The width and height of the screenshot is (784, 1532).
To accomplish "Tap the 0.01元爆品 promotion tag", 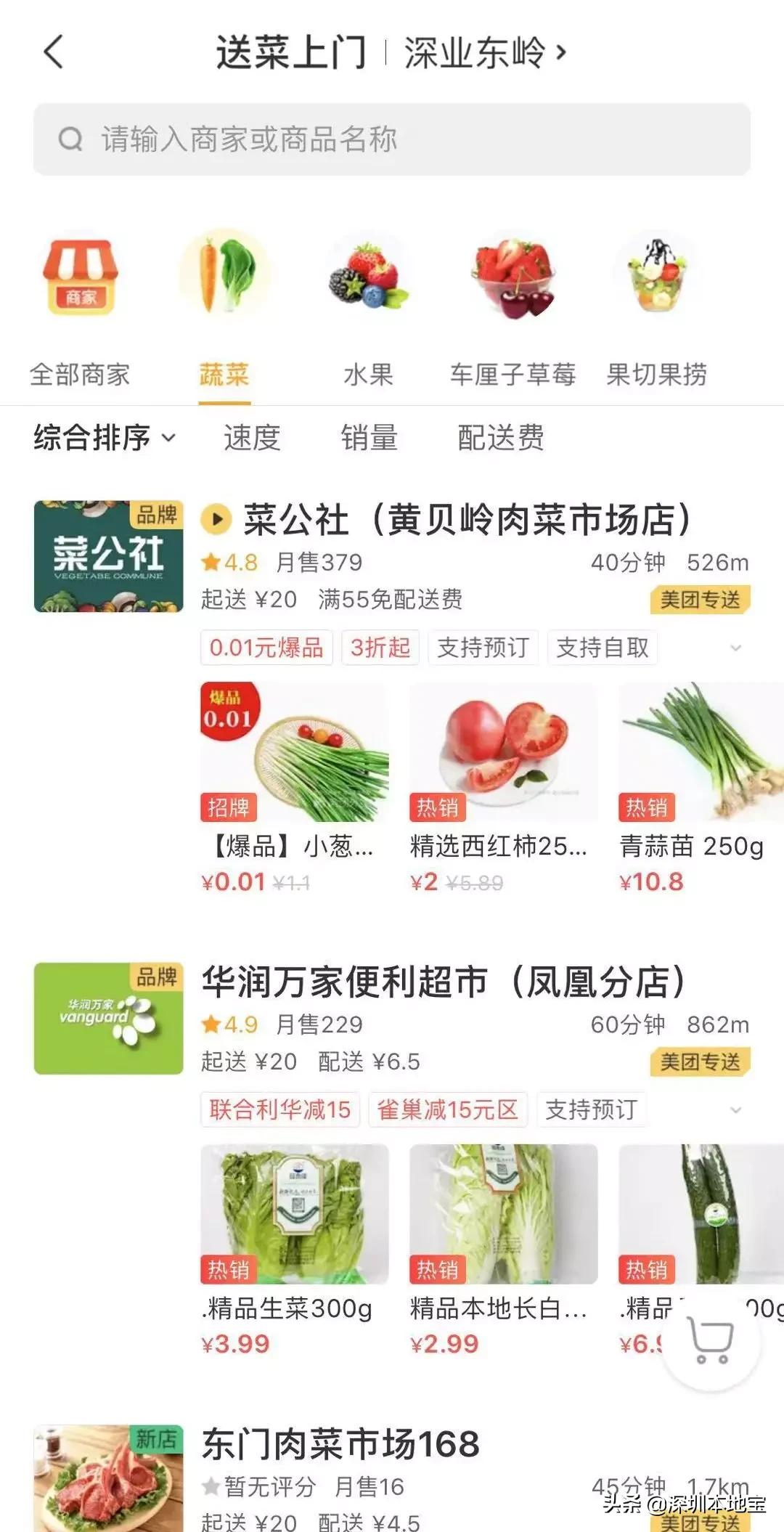I will pos(266,648).
